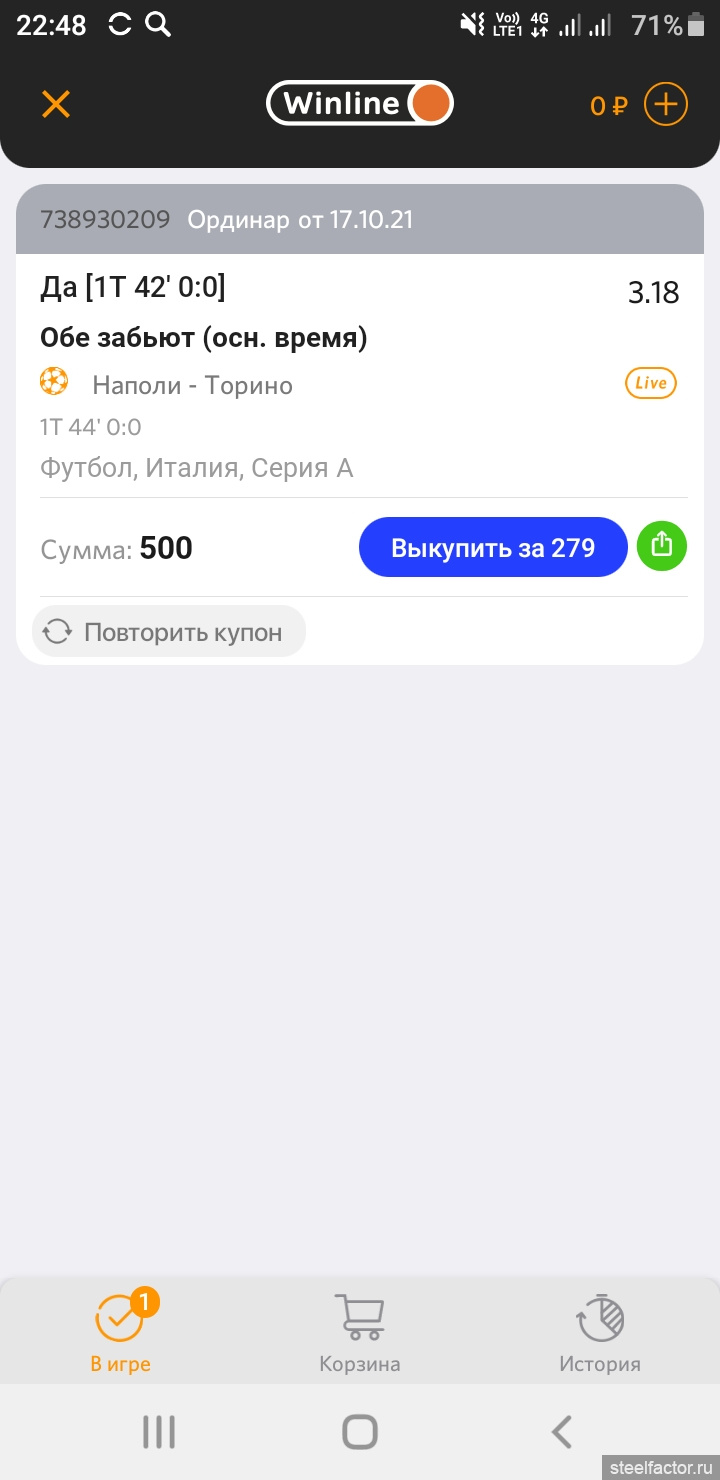Screen dimensions: 720x1480
Task: Open the Наполи - Торино bet card
Action: coord(192,385)
